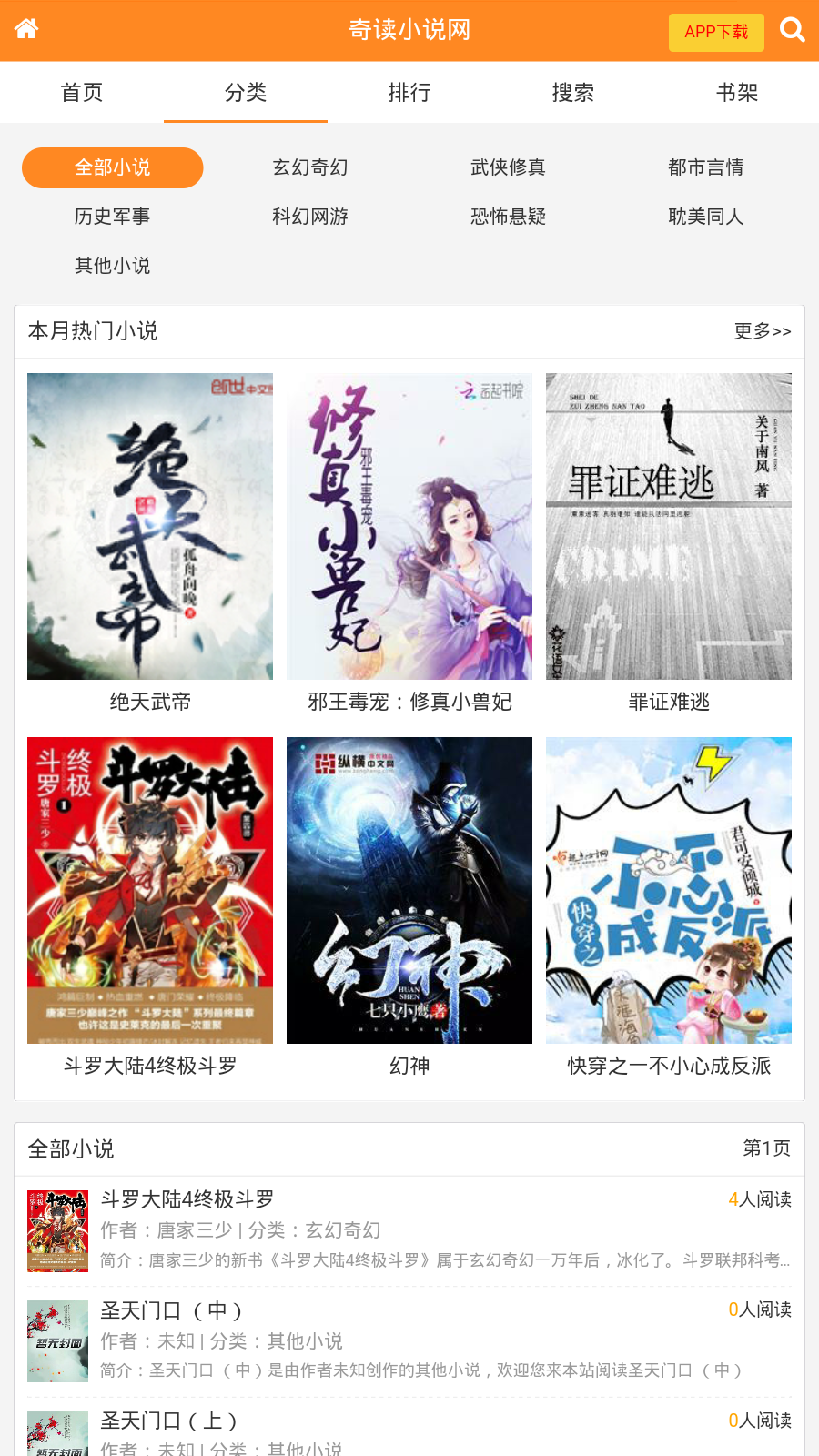Switch to the 排行 tab

pyautogui.click(x=409, y=92)
